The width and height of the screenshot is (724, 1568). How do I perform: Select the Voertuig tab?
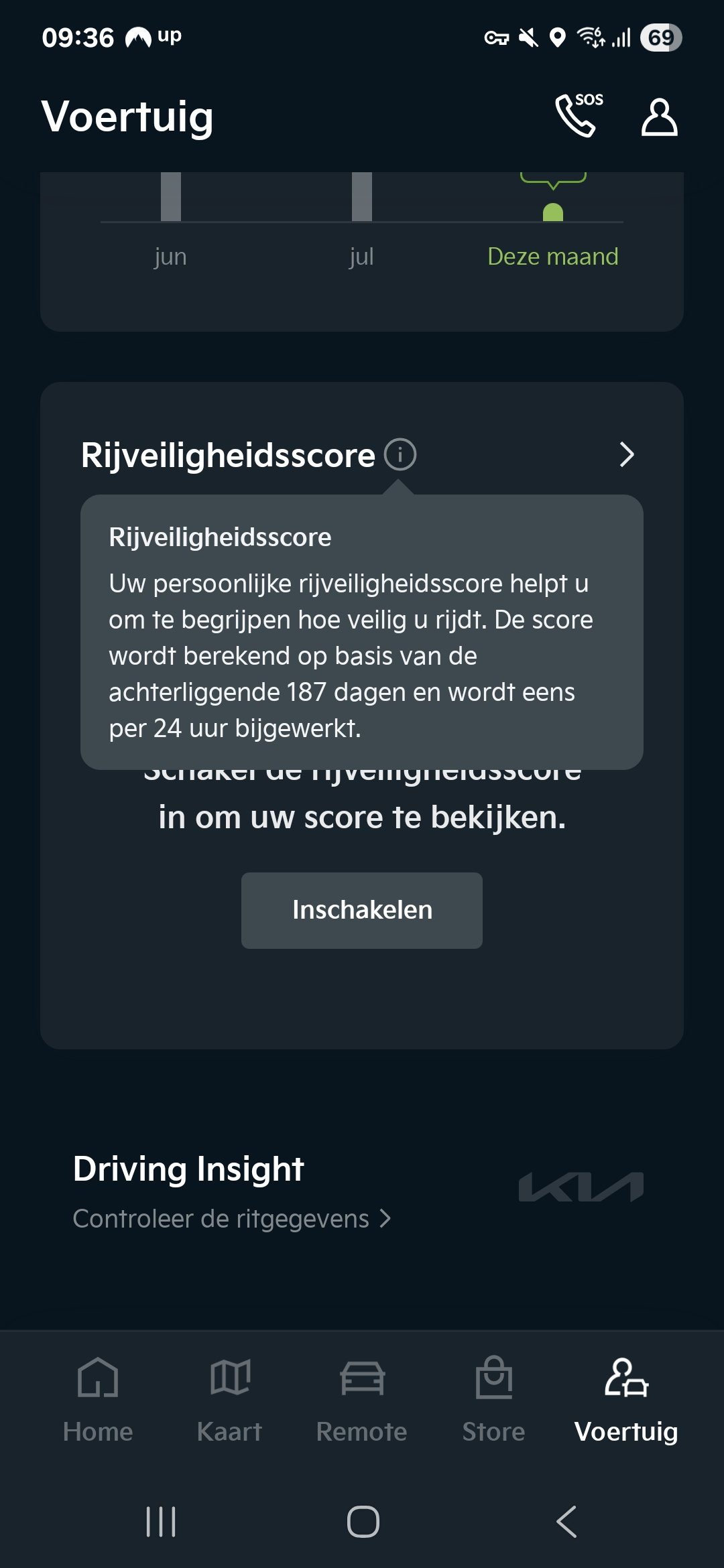626,1398
